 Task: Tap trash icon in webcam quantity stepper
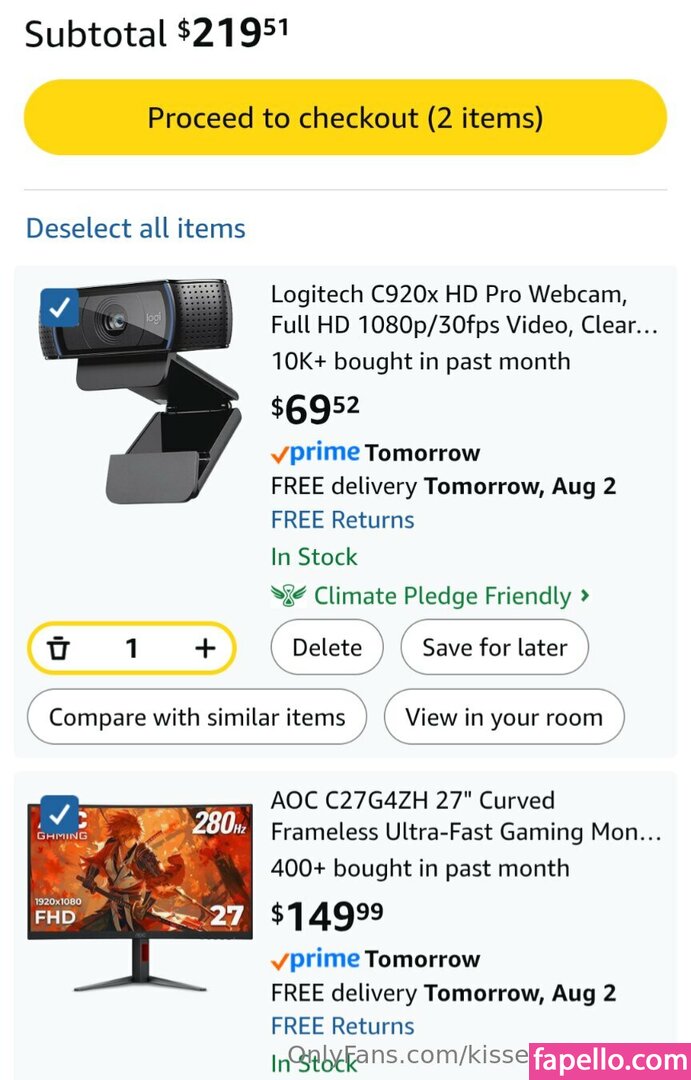tap(60, 649)
